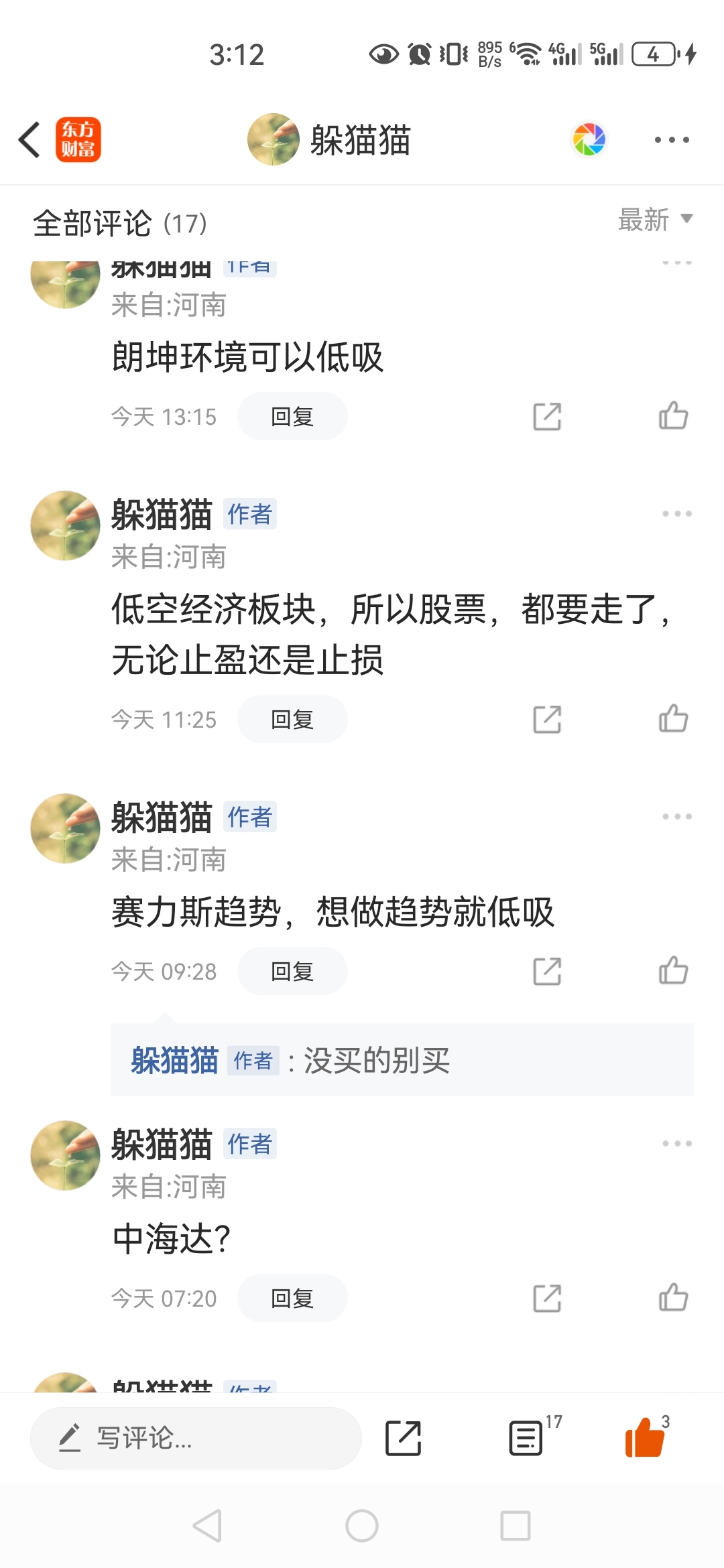The height and width of the screenshot is (1568, 724).
Task: Toggle like on the 低空经济板块 comment
Action: [675, 718]
